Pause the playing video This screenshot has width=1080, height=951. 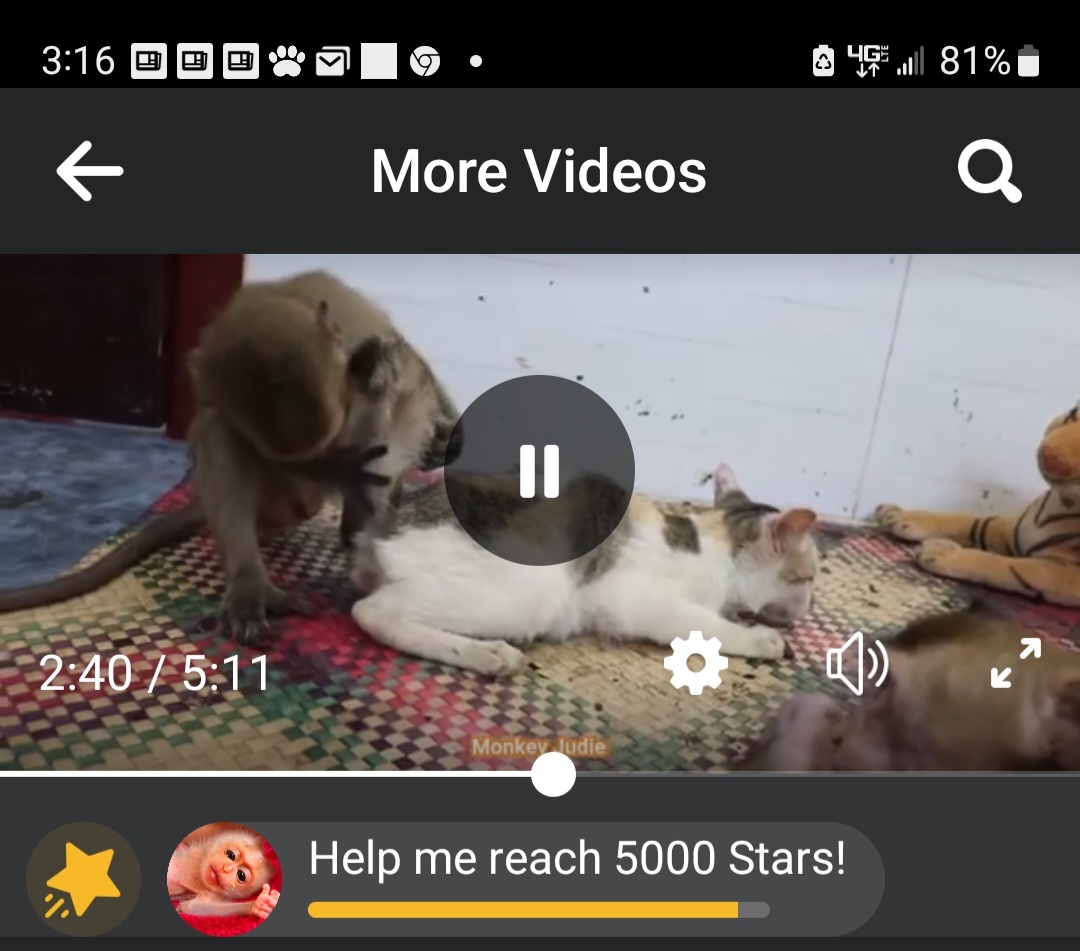(539, 470)
